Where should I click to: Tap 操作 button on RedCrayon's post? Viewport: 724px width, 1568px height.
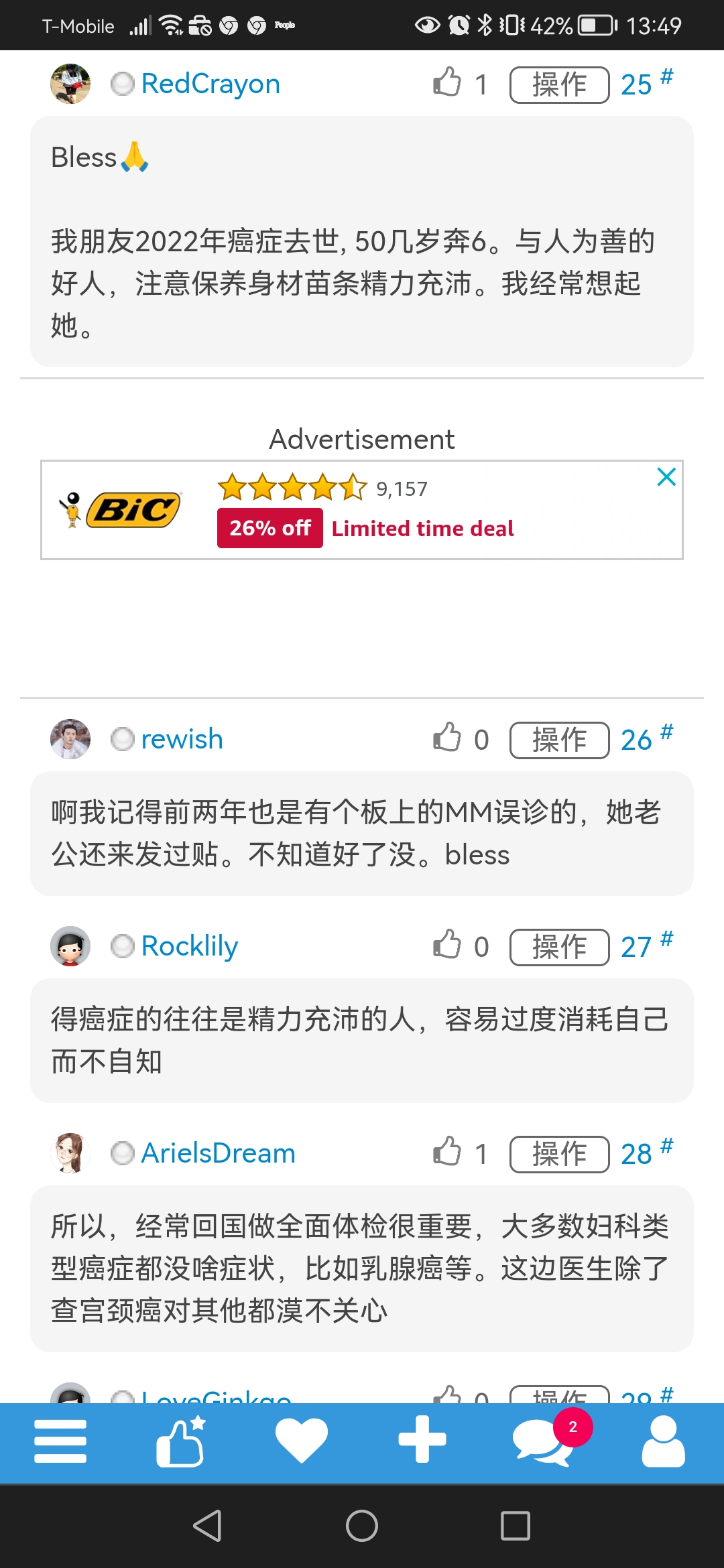559,85
